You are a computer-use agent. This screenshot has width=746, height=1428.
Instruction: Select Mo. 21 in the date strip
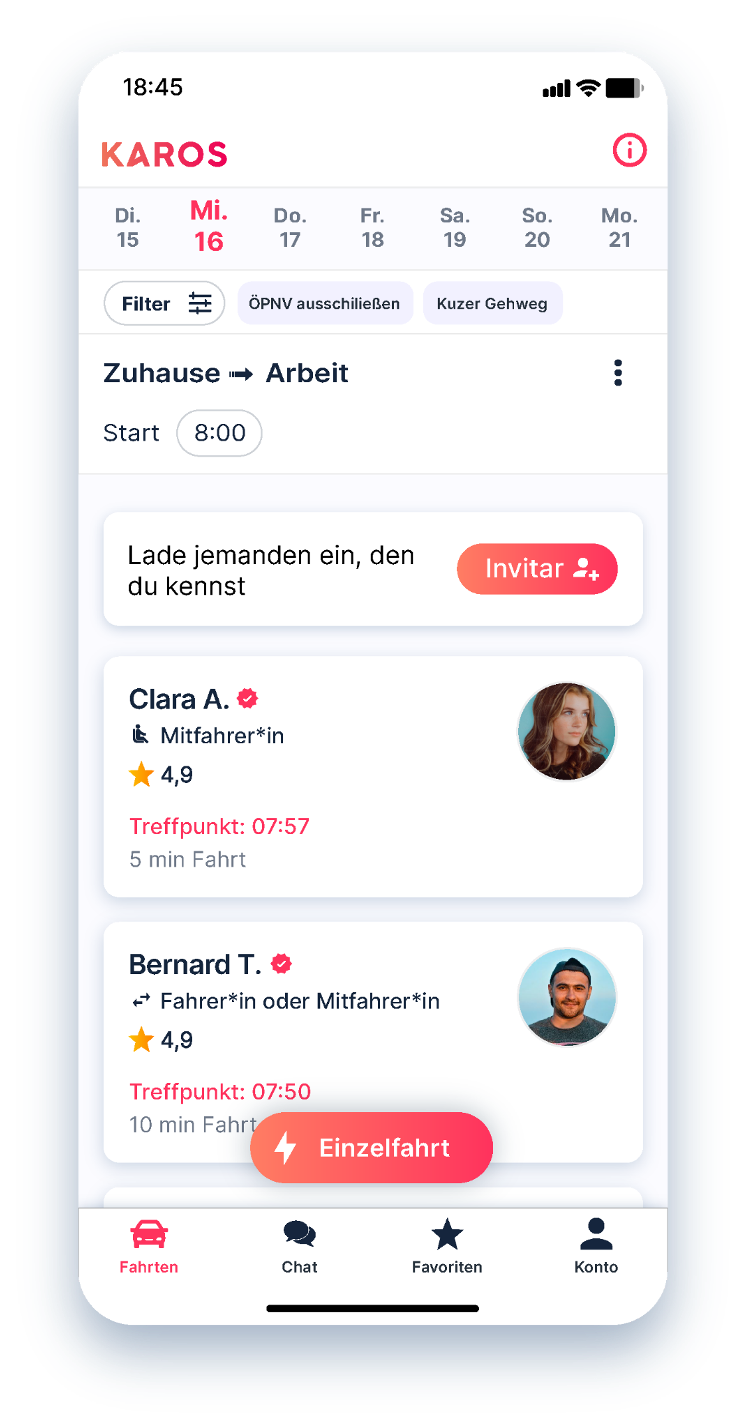(619, 228)
